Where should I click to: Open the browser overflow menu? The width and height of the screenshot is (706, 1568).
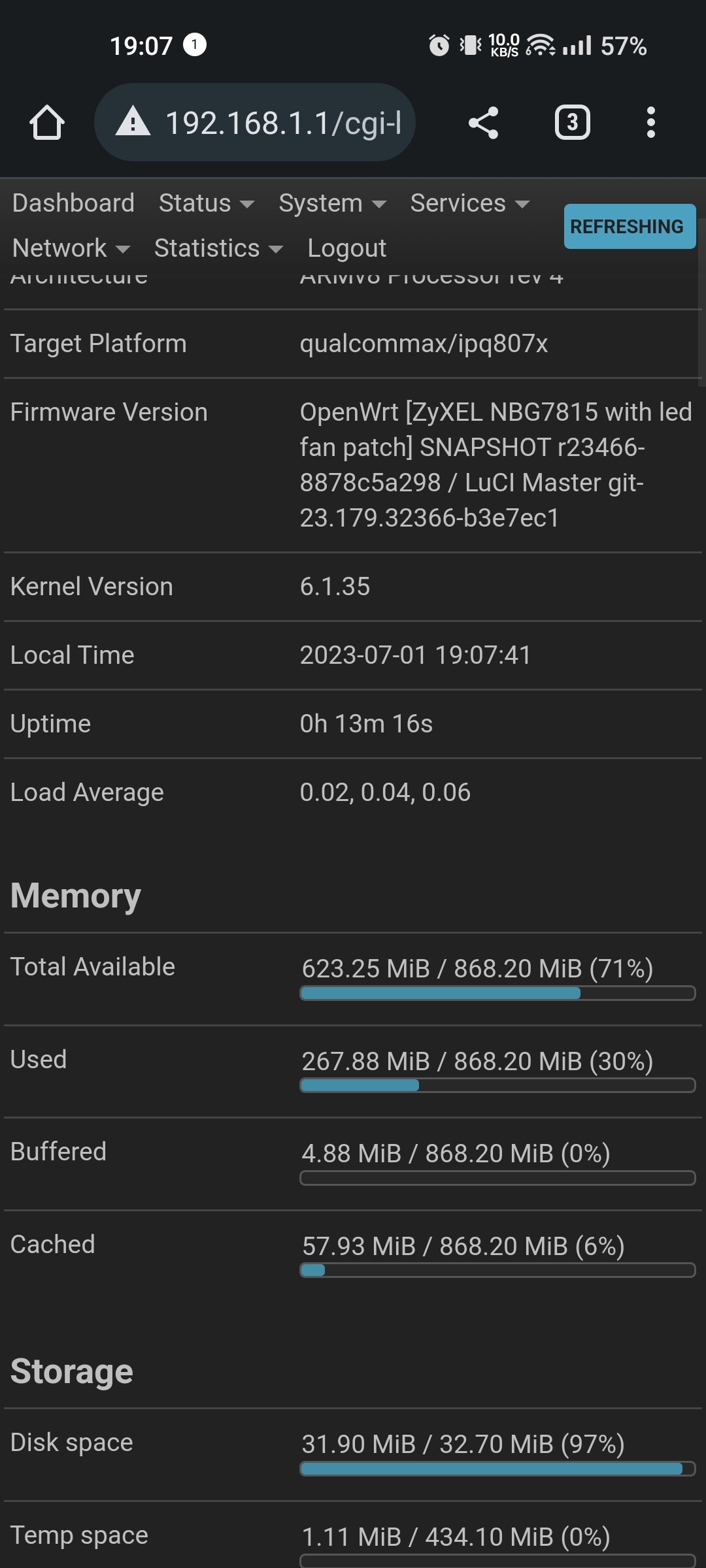pos(650,122)
